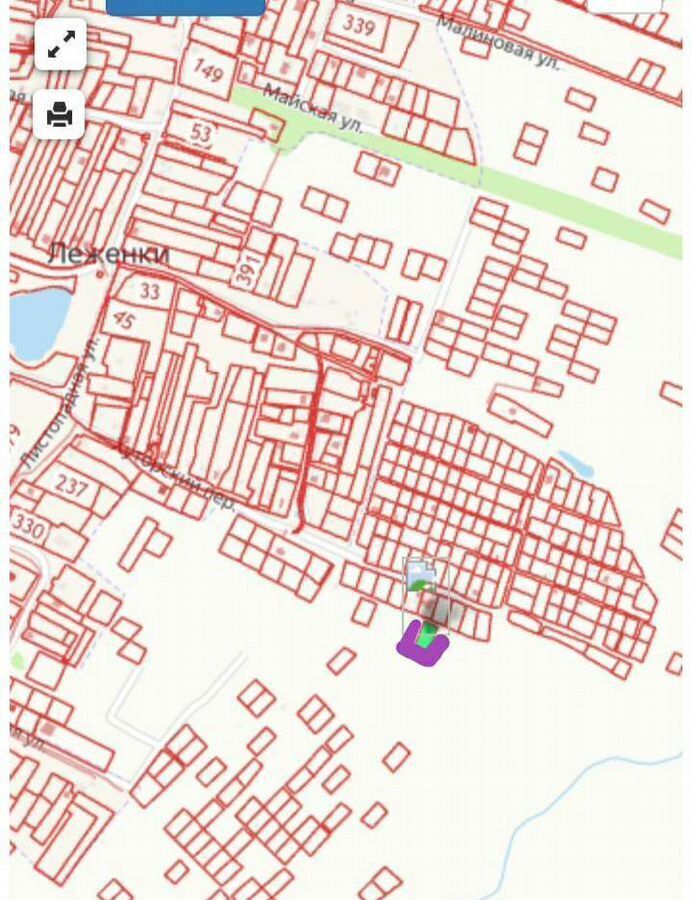This screenshot has height=900, width=692.
Task: Print the cadastral map
Action: click(x=60, y=115)
